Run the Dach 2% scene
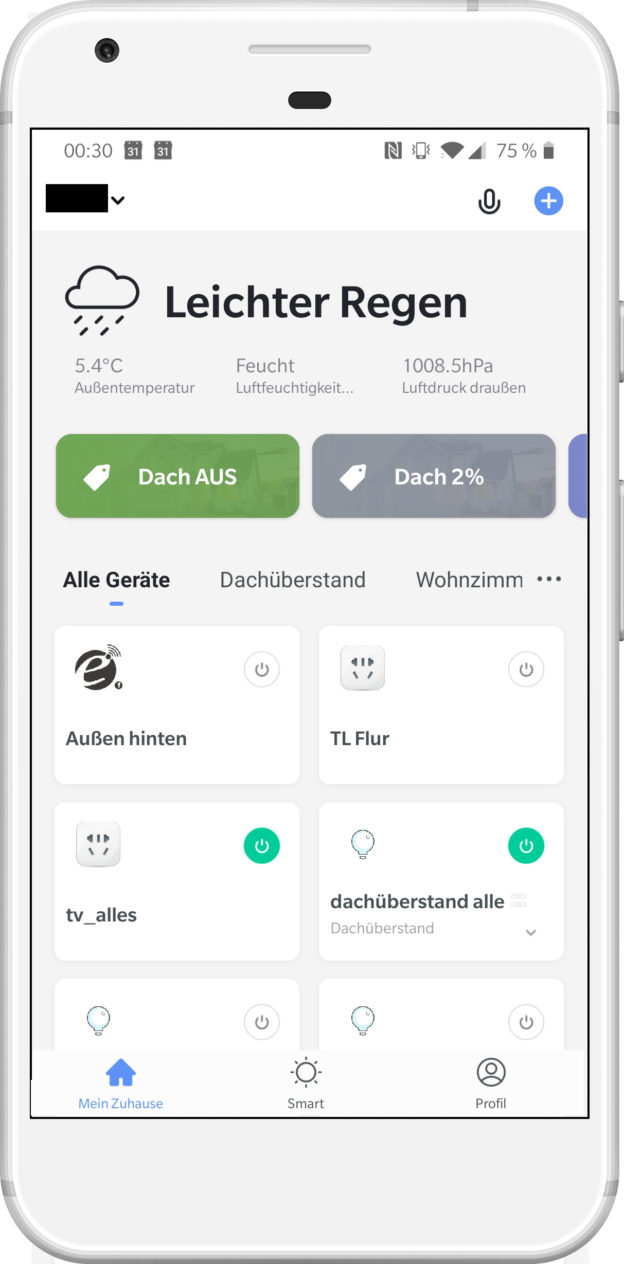Screen dimensions: 624x1264 click(x=433, y=476)
